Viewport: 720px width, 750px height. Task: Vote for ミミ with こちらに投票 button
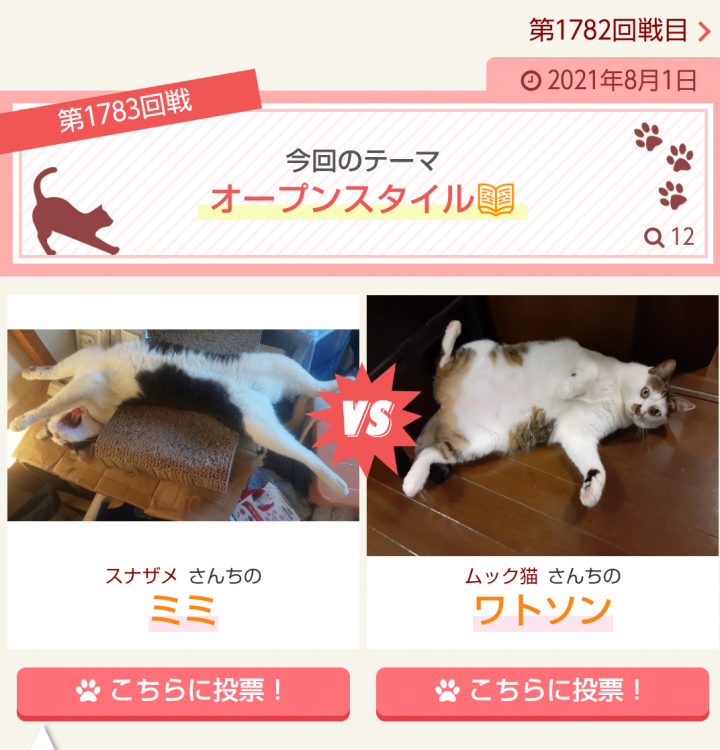coord(183,691)
